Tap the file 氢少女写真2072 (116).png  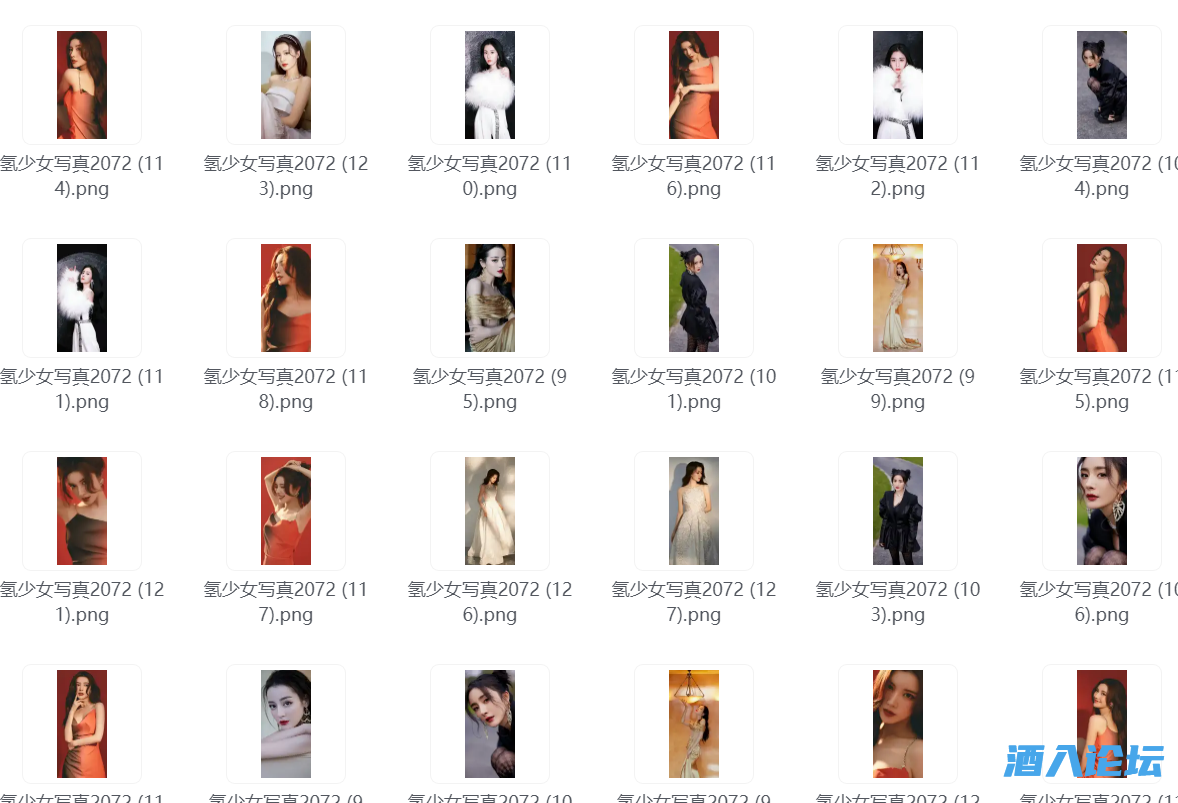694,85
